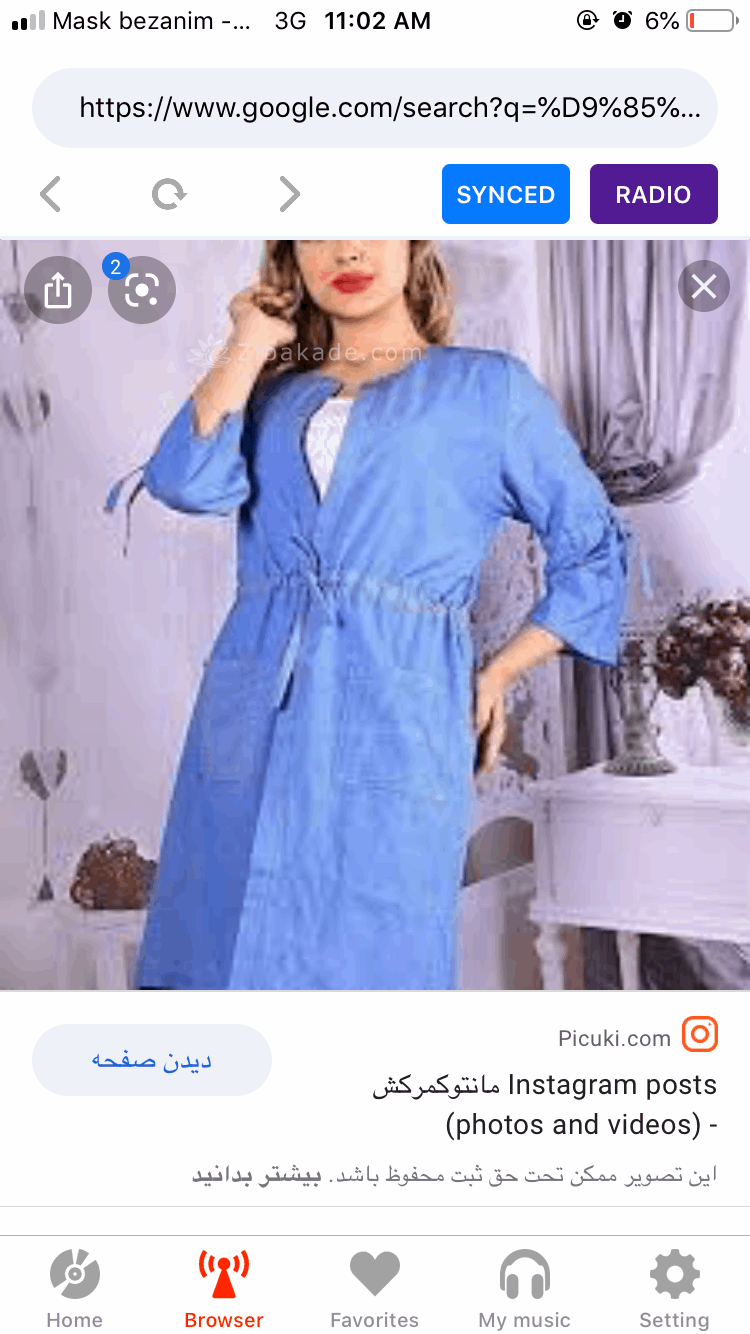Screen dimensions: 750x1334
Task: Tap the alarm clock status icon
Action: coord(625,19)
